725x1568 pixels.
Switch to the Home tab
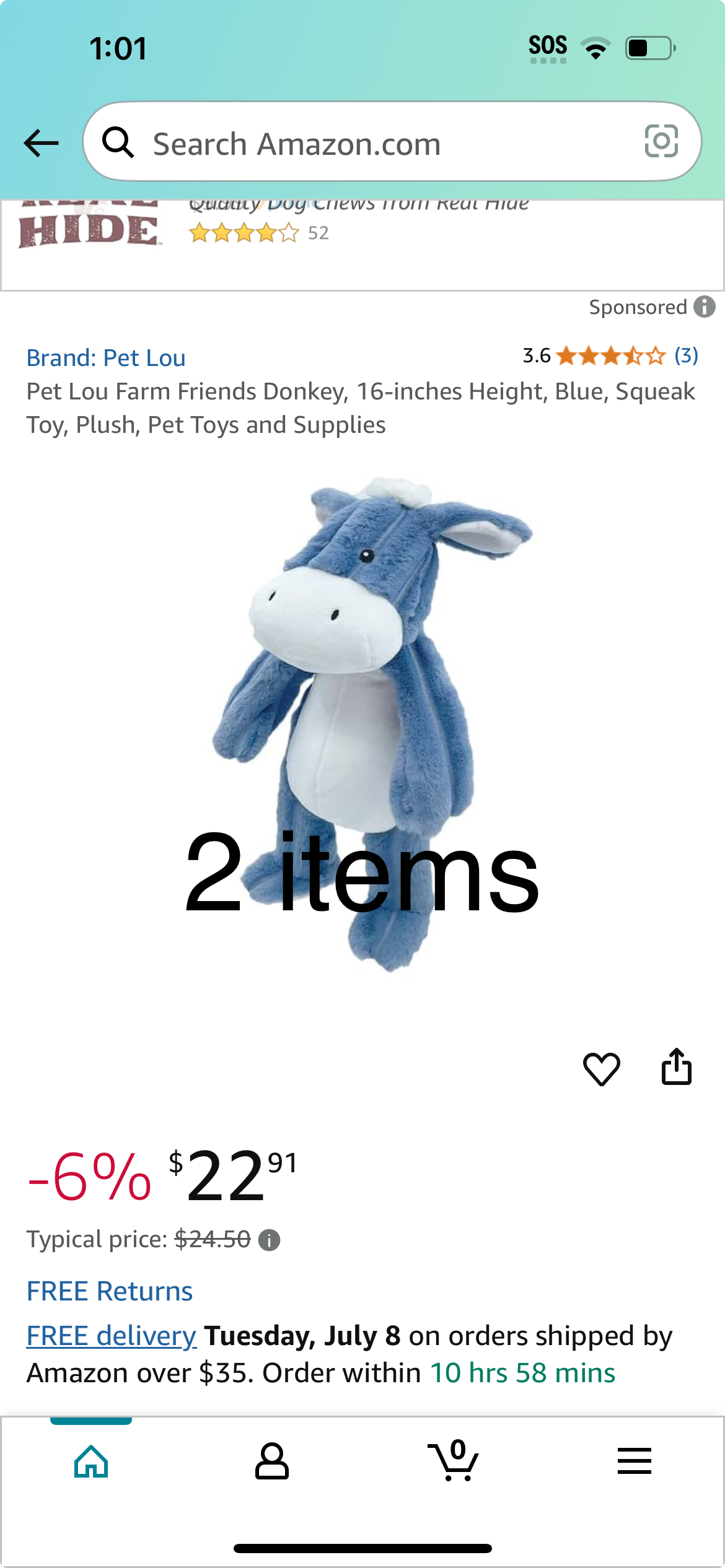click(x=91, y=1461)
